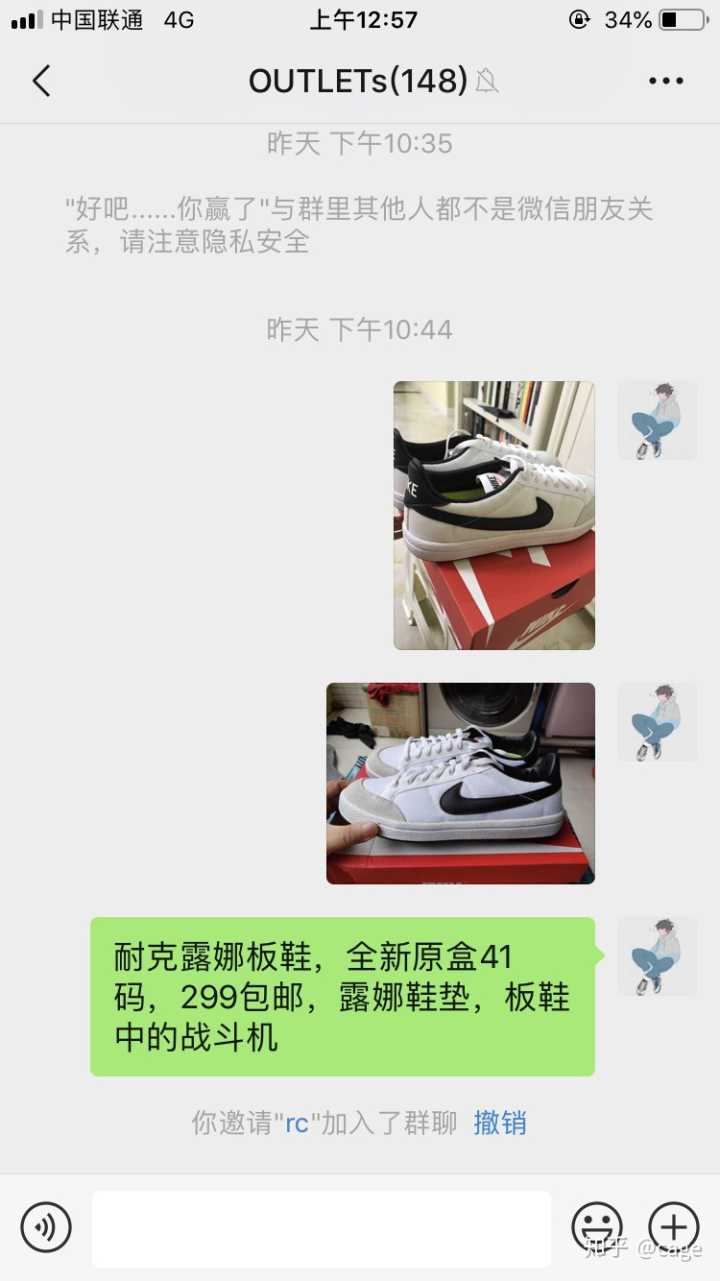Focus the message text field
The height and width of the screenshot is (1281, 720).
tap(321, 1228)
